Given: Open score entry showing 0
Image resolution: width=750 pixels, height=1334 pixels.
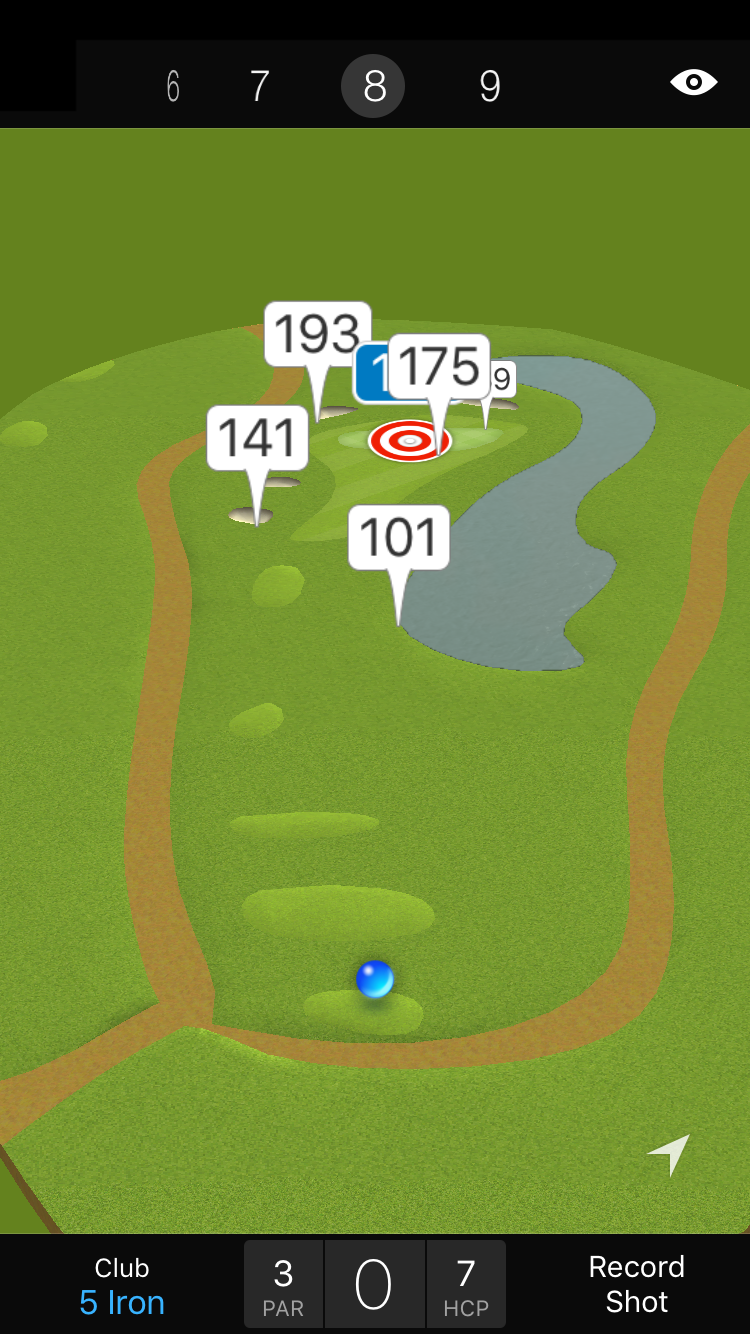Looking at the screenshot, I should pyautogui.click(x=374, y=1285).
